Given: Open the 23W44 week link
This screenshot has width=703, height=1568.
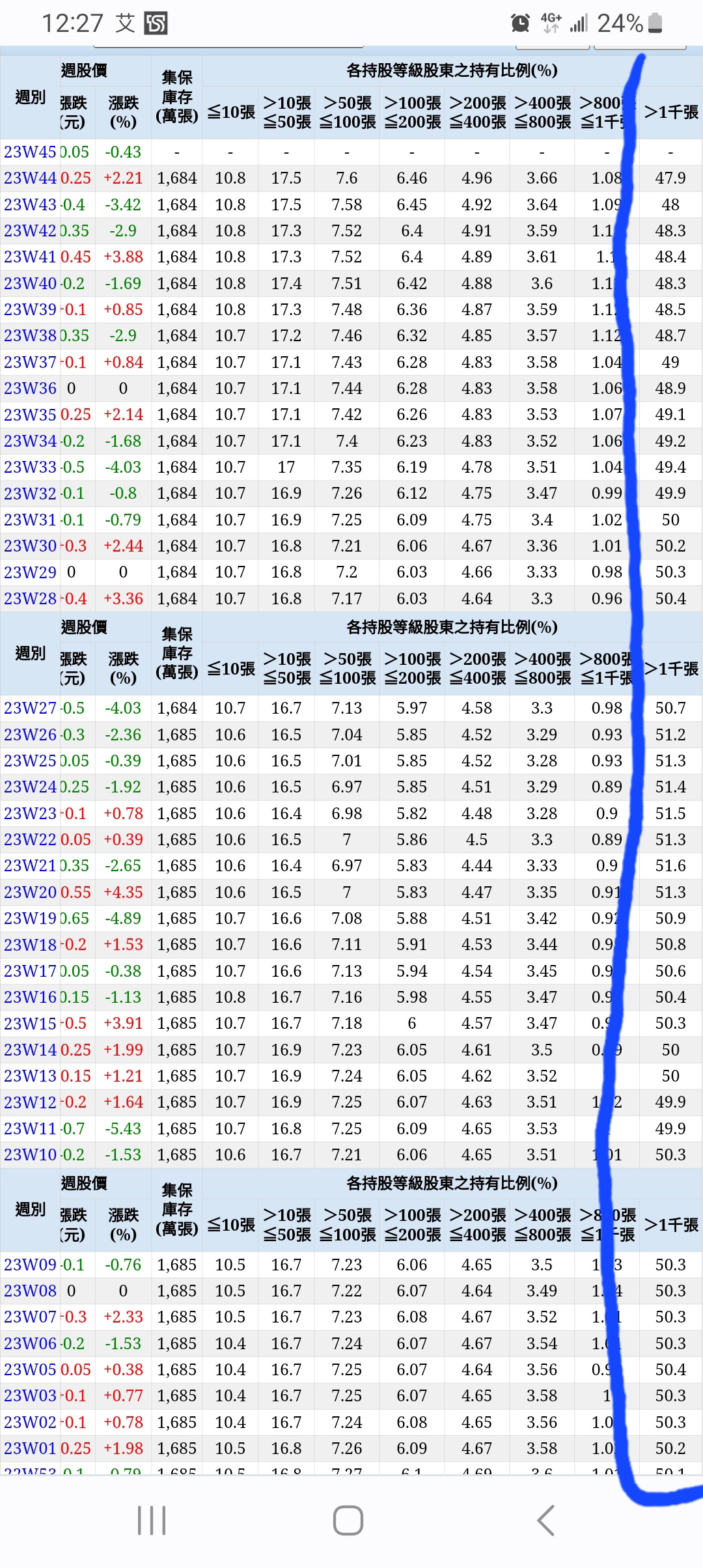Looking at the screenshot, I should [30, 178].
